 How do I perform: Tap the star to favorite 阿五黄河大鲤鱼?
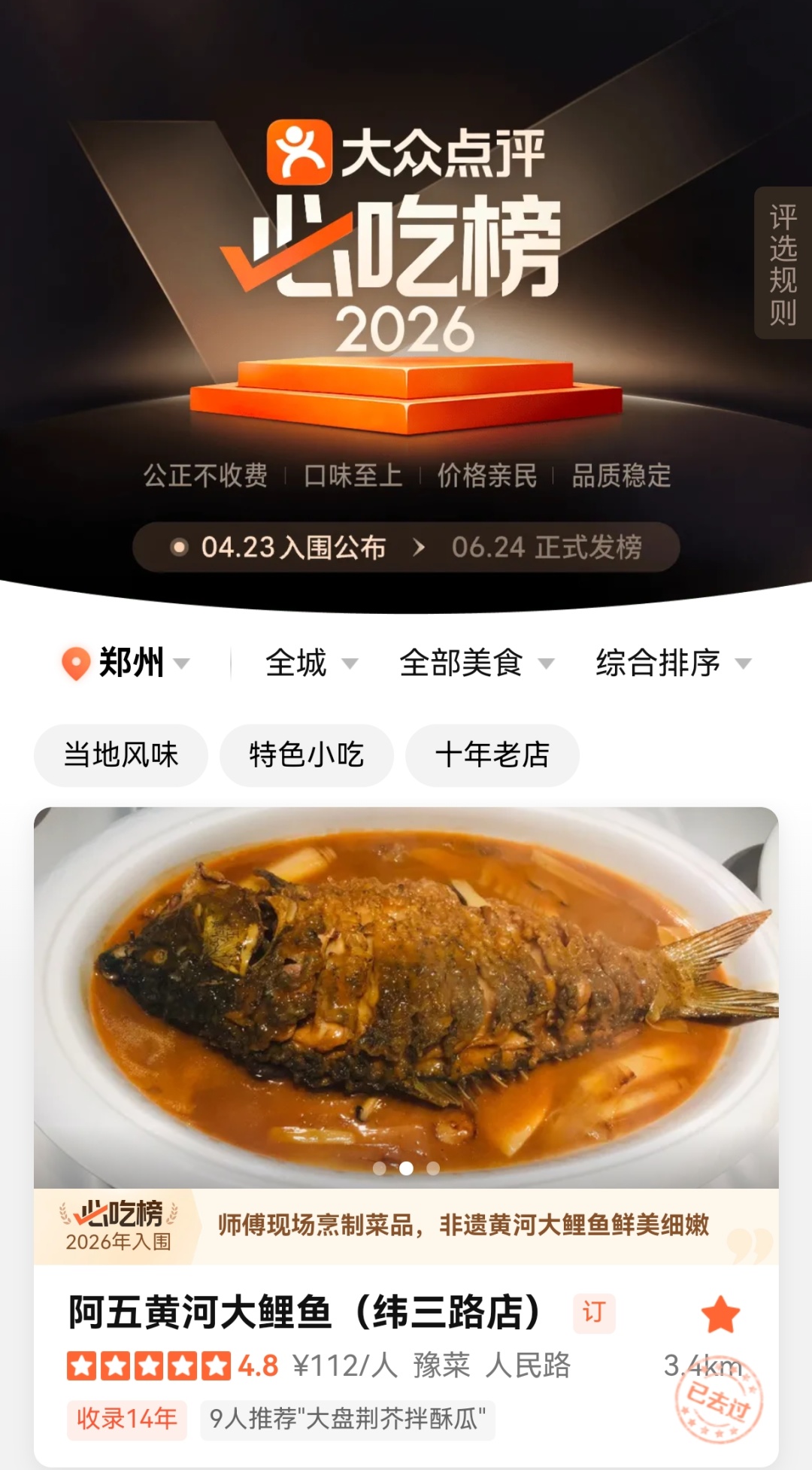[720, 1314]
